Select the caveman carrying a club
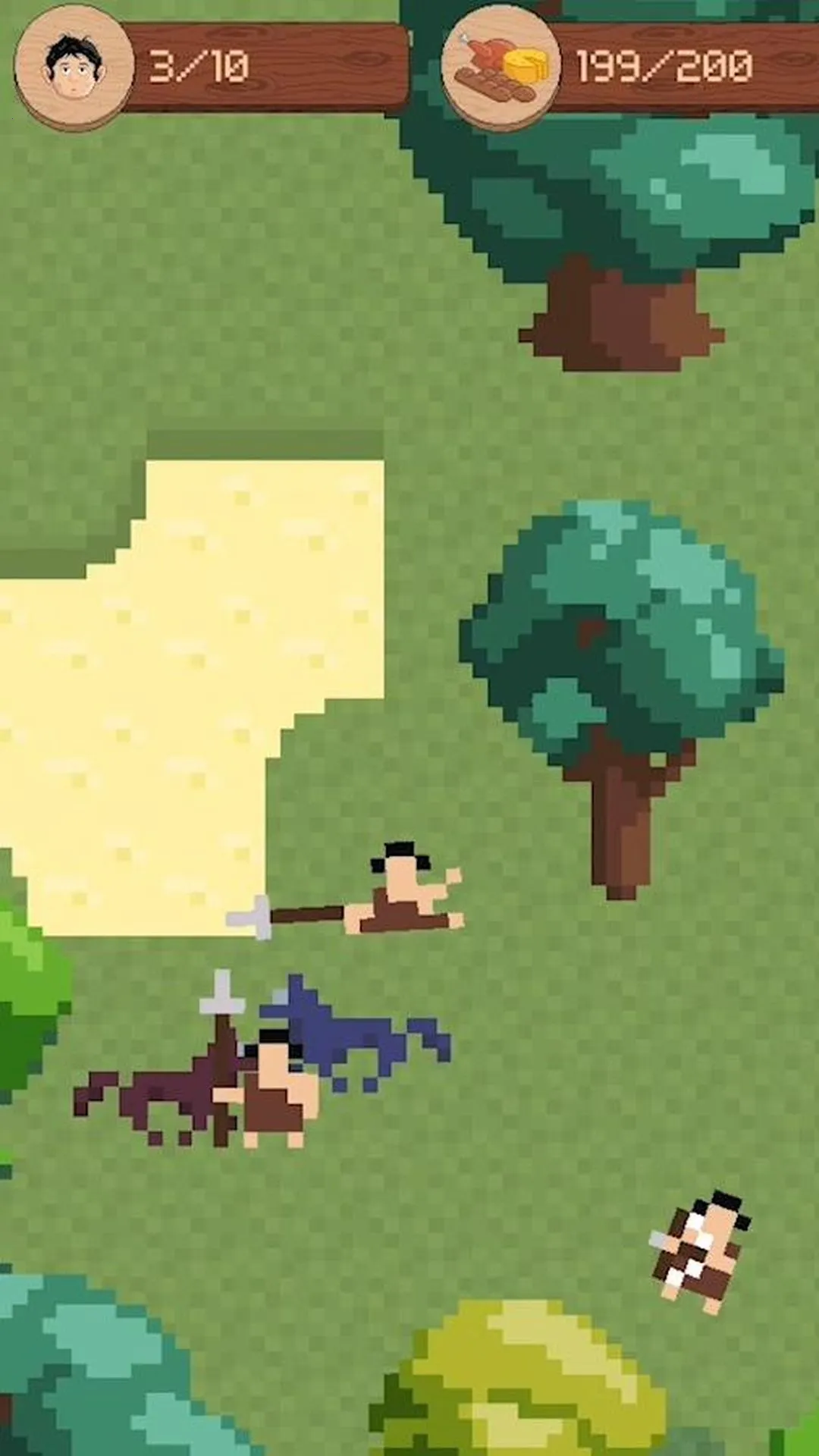819x1456 pixels. pos(701,1253)
